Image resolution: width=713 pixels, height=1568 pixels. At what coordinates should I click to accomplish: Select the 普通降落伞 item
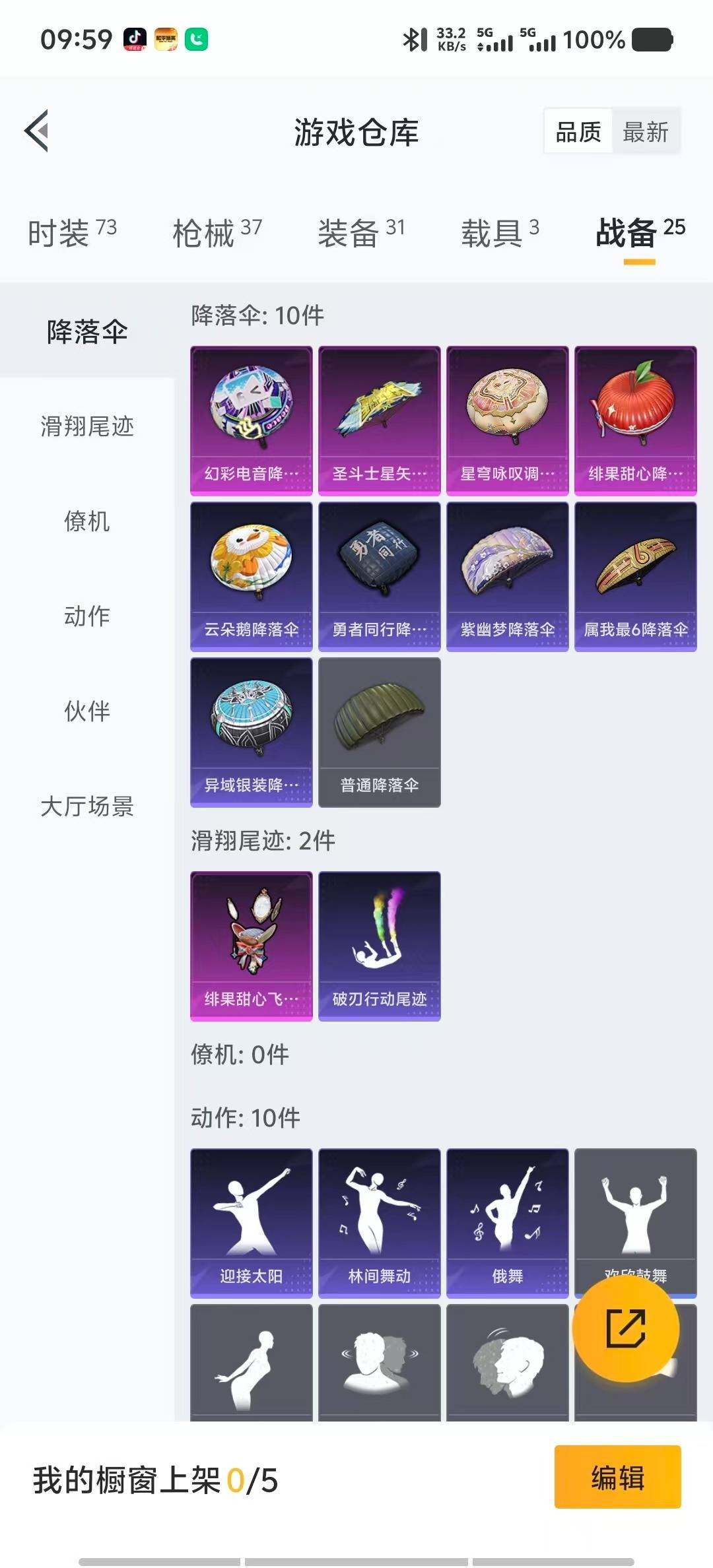tap(380, 730)
